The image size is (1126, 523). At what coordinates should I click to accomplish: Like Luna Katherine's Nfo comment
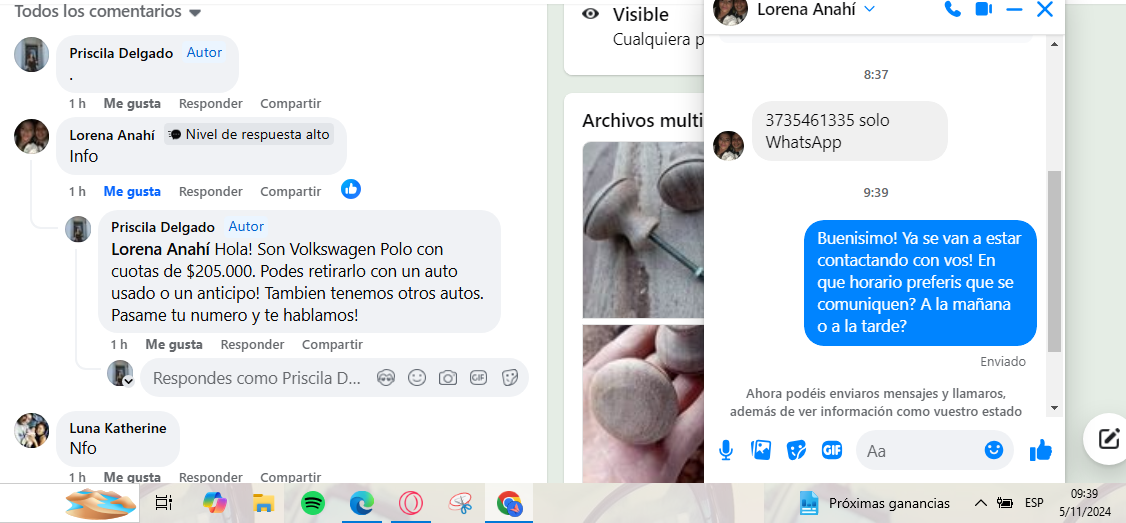(x=132, y=477)
